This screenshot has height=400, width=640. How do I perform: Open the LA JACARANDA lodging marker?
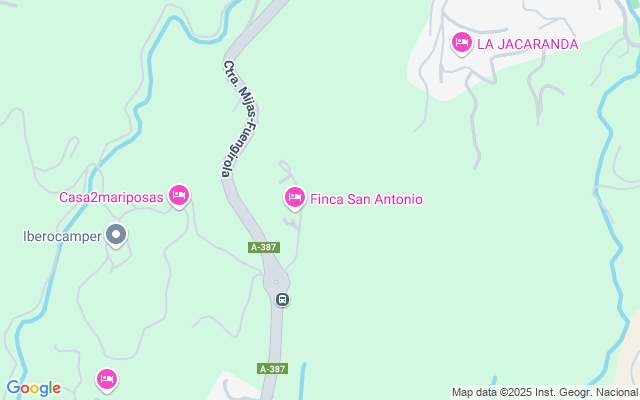coord(461,43)
